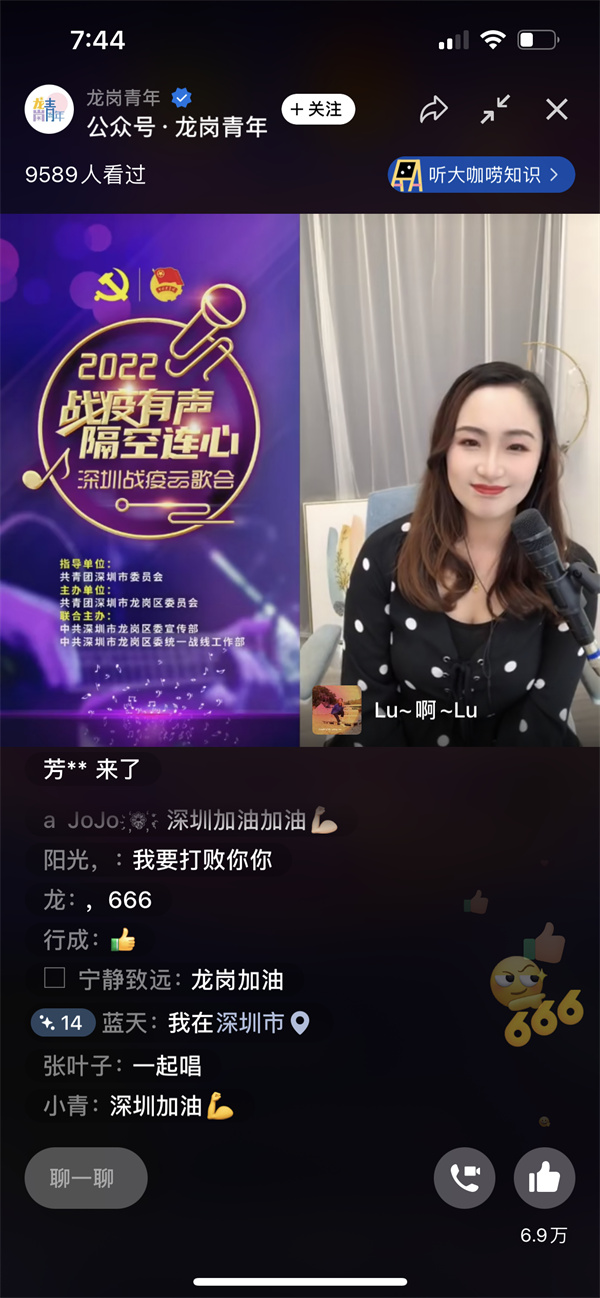This screenshot has width=600, height=1298.
Task: Open 龙岗青年 account avatar
Action: (x=49, y=110)
